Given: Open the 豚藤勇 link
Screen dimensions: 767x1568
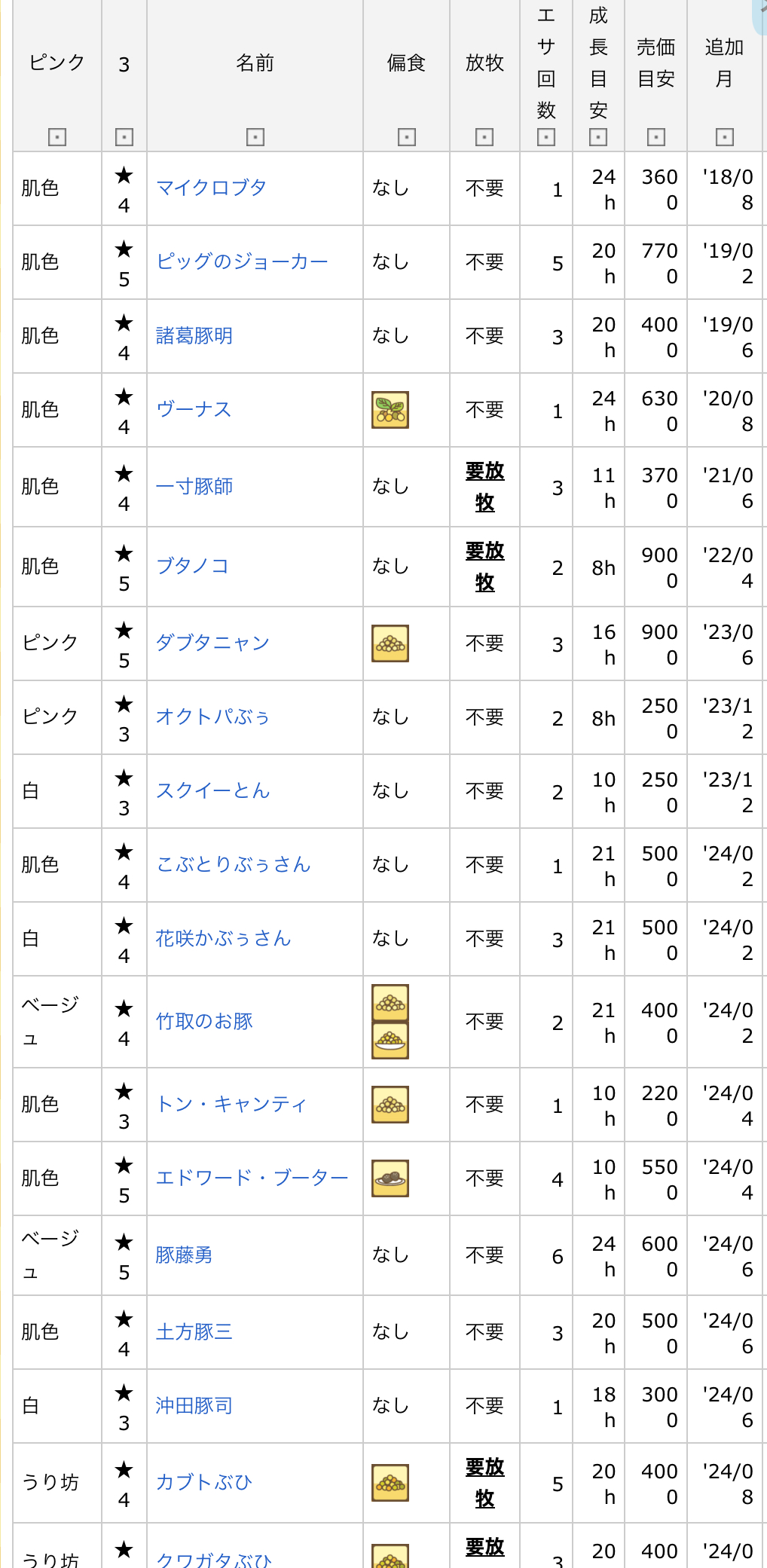Looking at the screenshot, I should pyautogui.click(x=184, y=1255).
